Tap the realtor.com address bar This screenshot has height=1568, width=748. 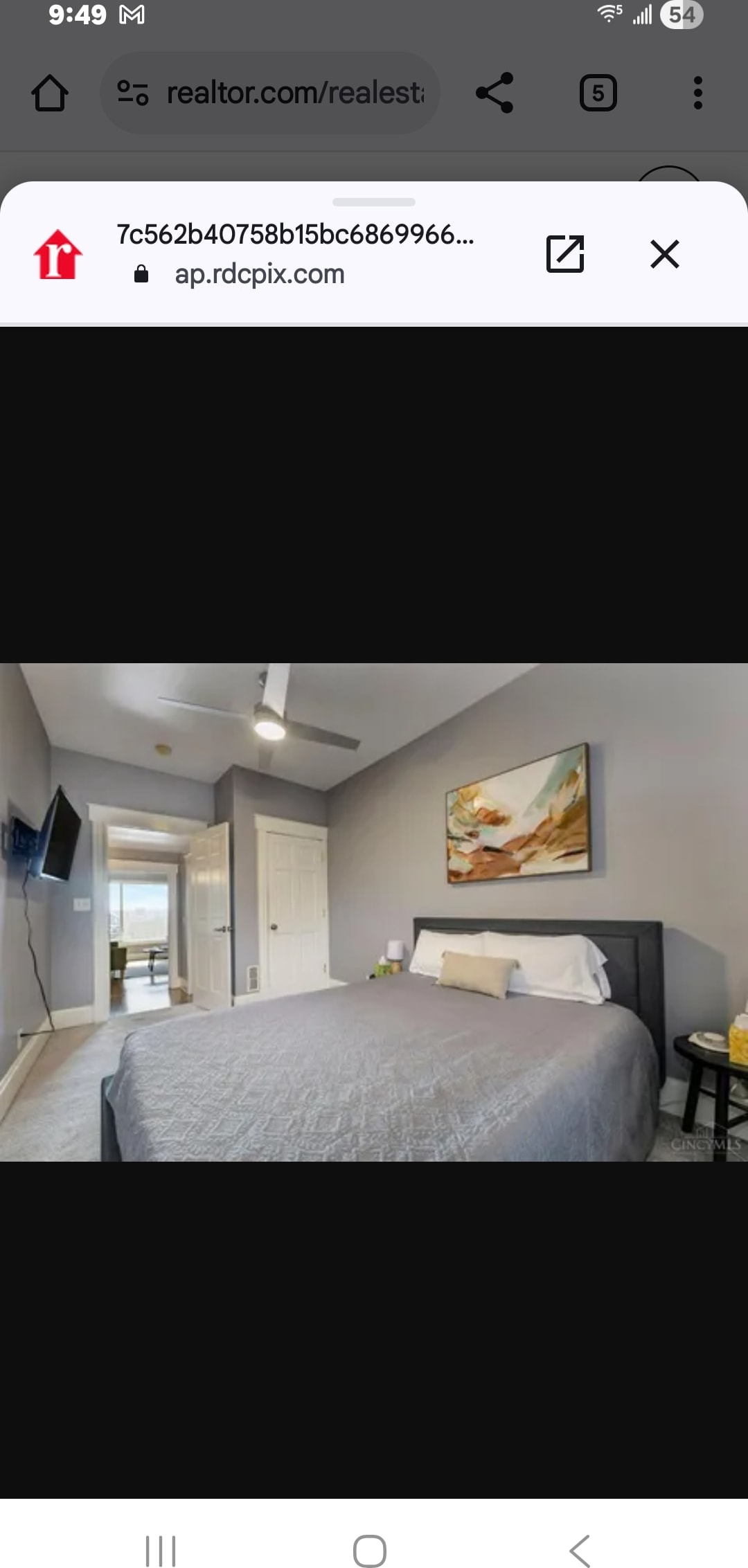(270, 93)
